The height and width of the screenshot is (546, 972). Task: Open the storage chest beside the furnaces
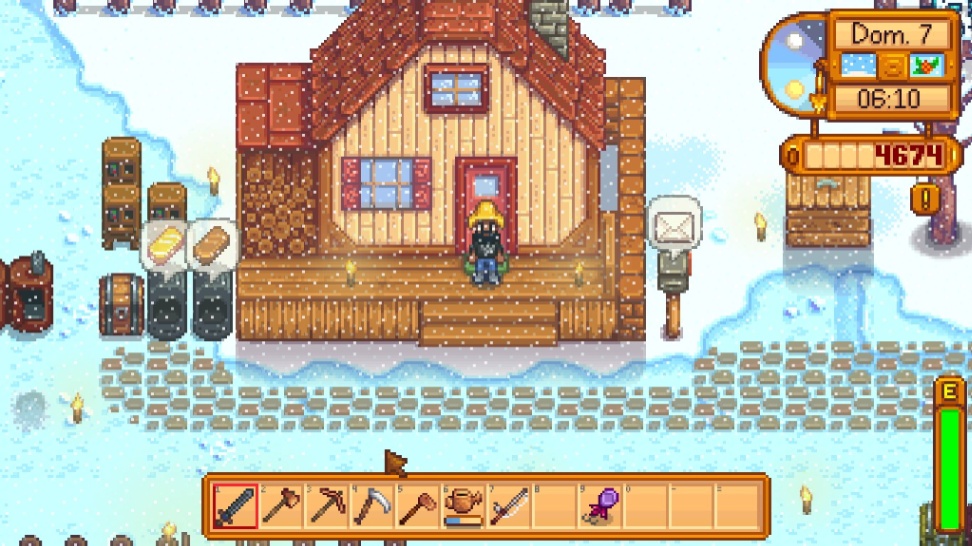coord(121,303)
